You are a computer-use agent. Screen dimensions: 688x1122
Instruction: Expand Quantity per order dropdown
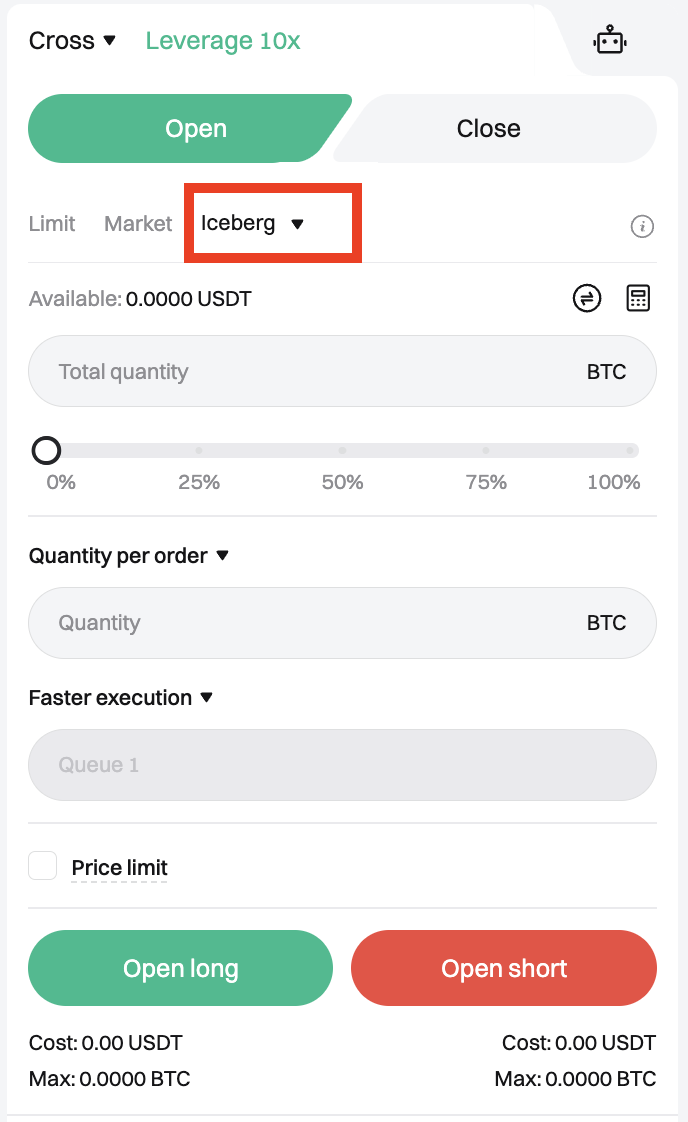click(130, 556)
